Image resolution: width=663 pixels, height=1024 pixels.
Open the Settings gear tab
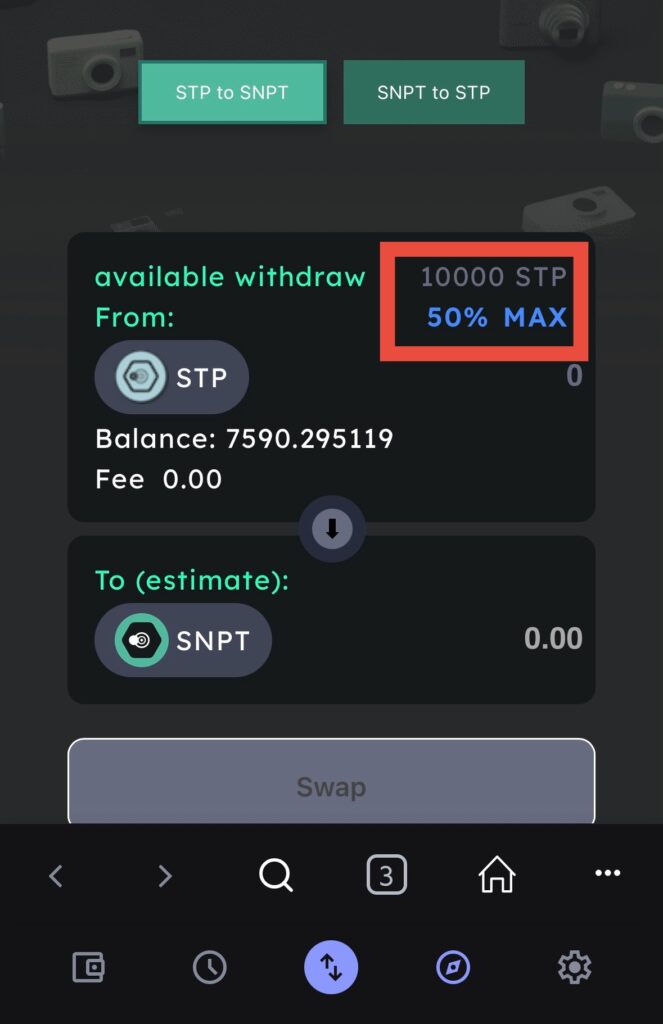tap(573, 967)
